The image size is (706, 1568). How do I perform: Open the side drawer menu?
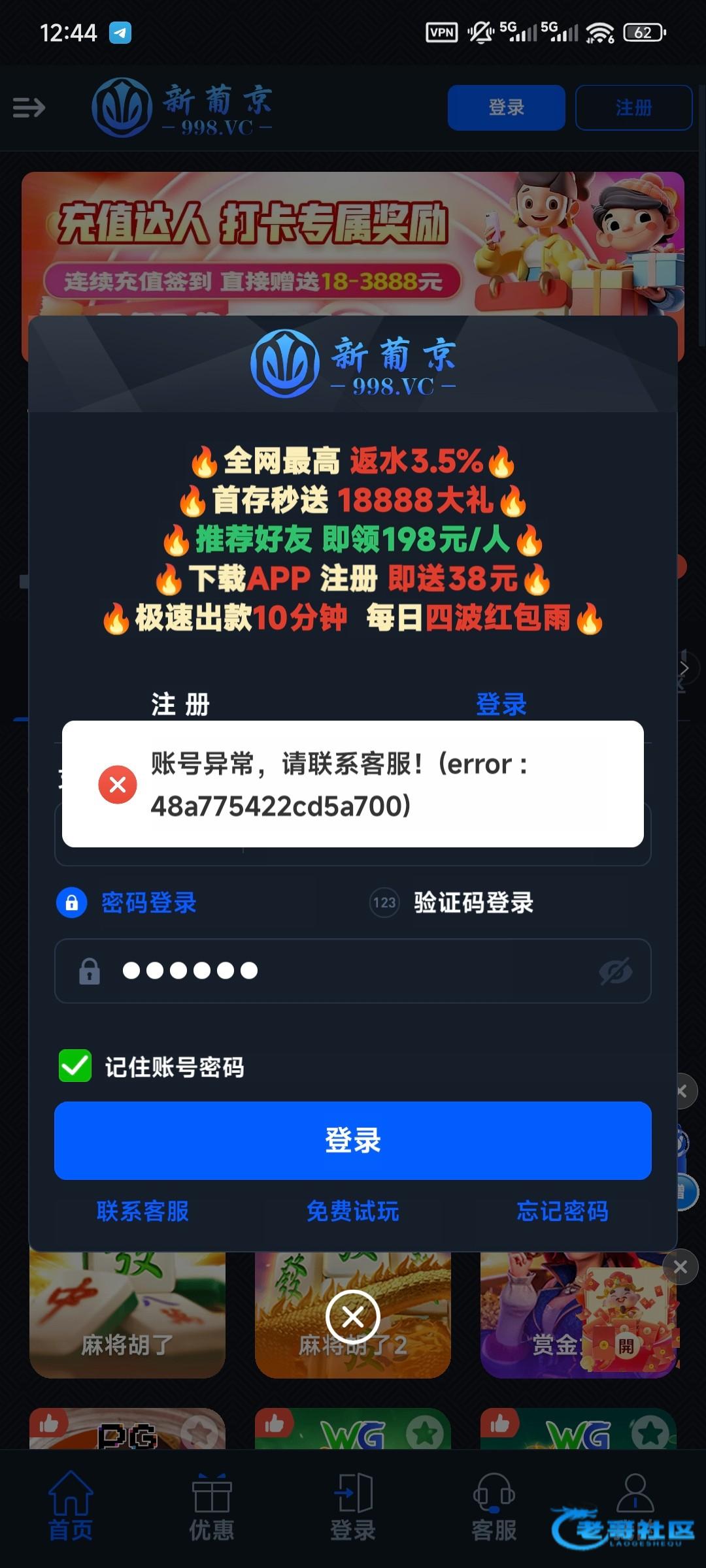[29, 107]
